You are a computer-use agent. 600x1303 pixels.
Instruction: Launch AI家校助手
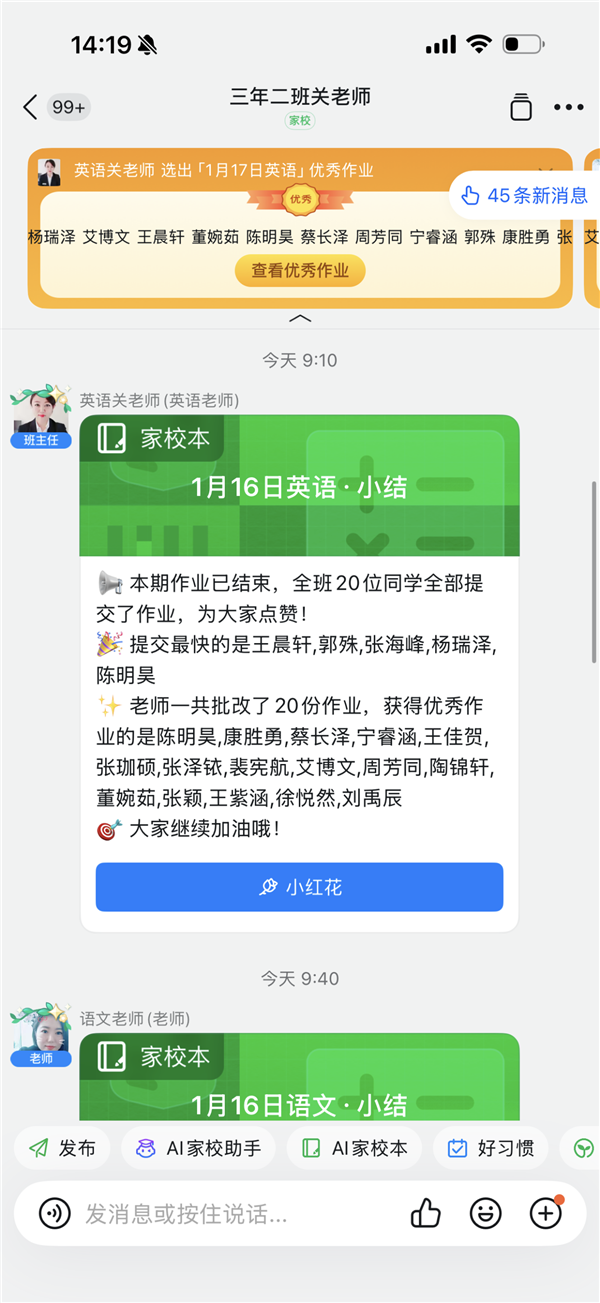click(198, 1149)
